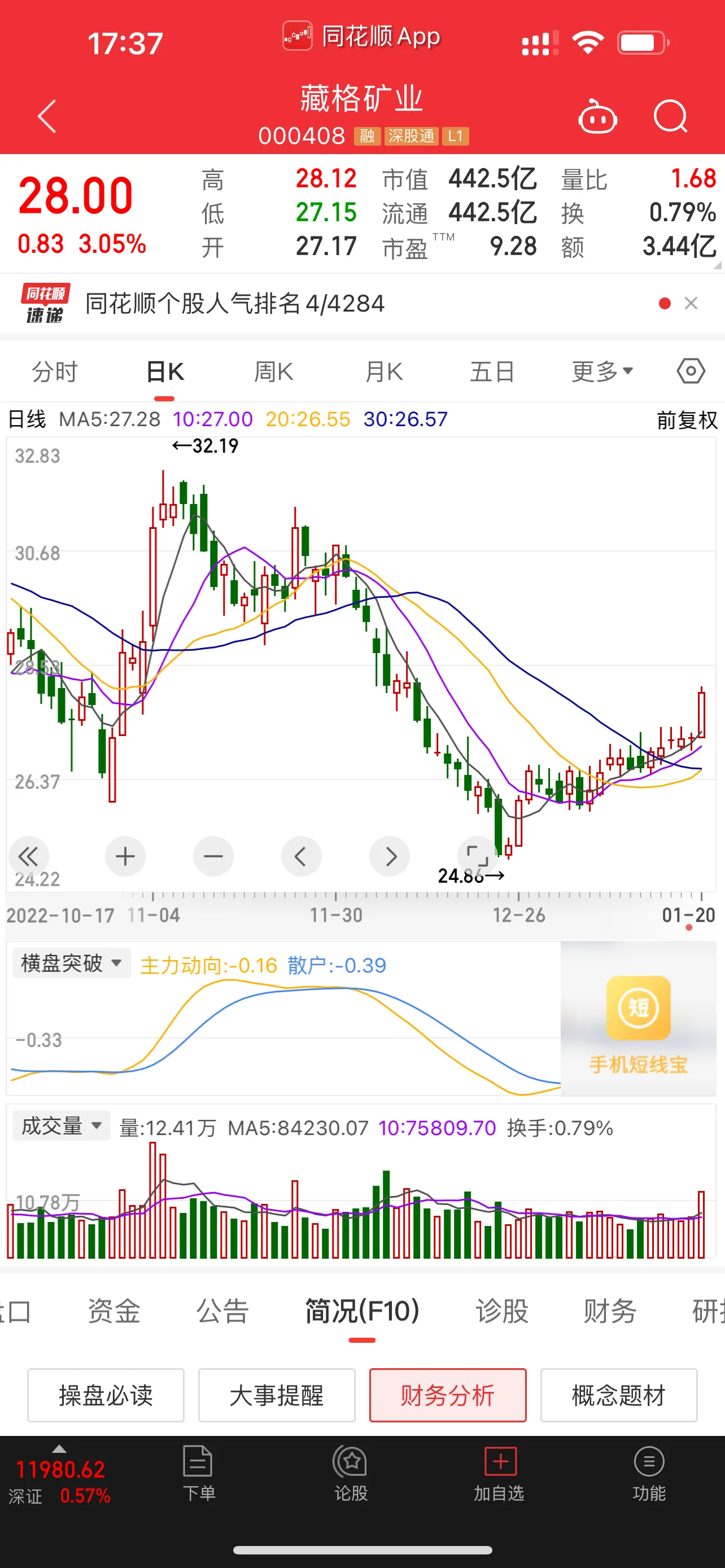Switch to the 周K chart tab

coord(273,371)
